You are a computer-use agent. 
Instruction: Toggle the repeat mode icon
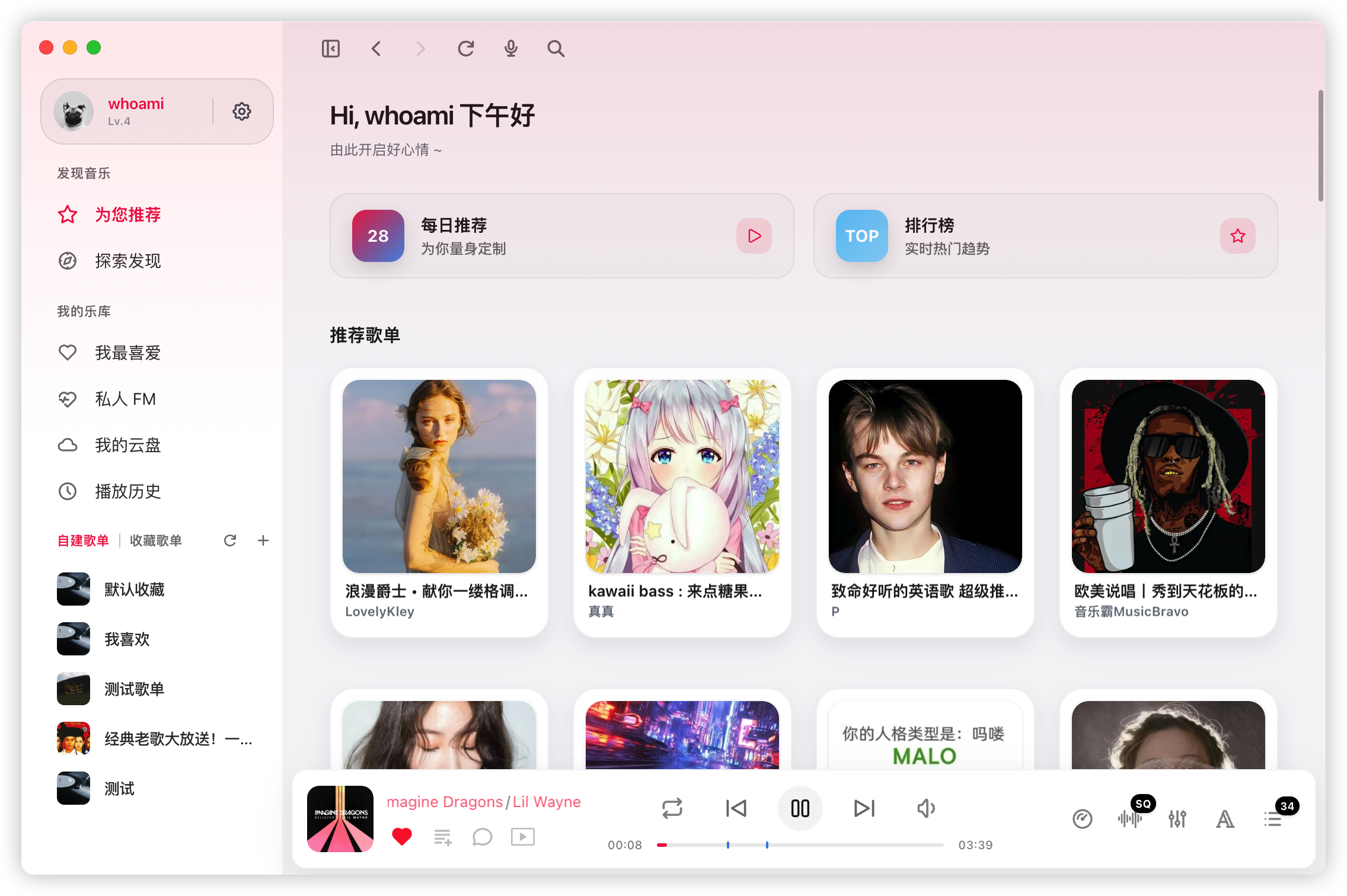coord(672,808)
